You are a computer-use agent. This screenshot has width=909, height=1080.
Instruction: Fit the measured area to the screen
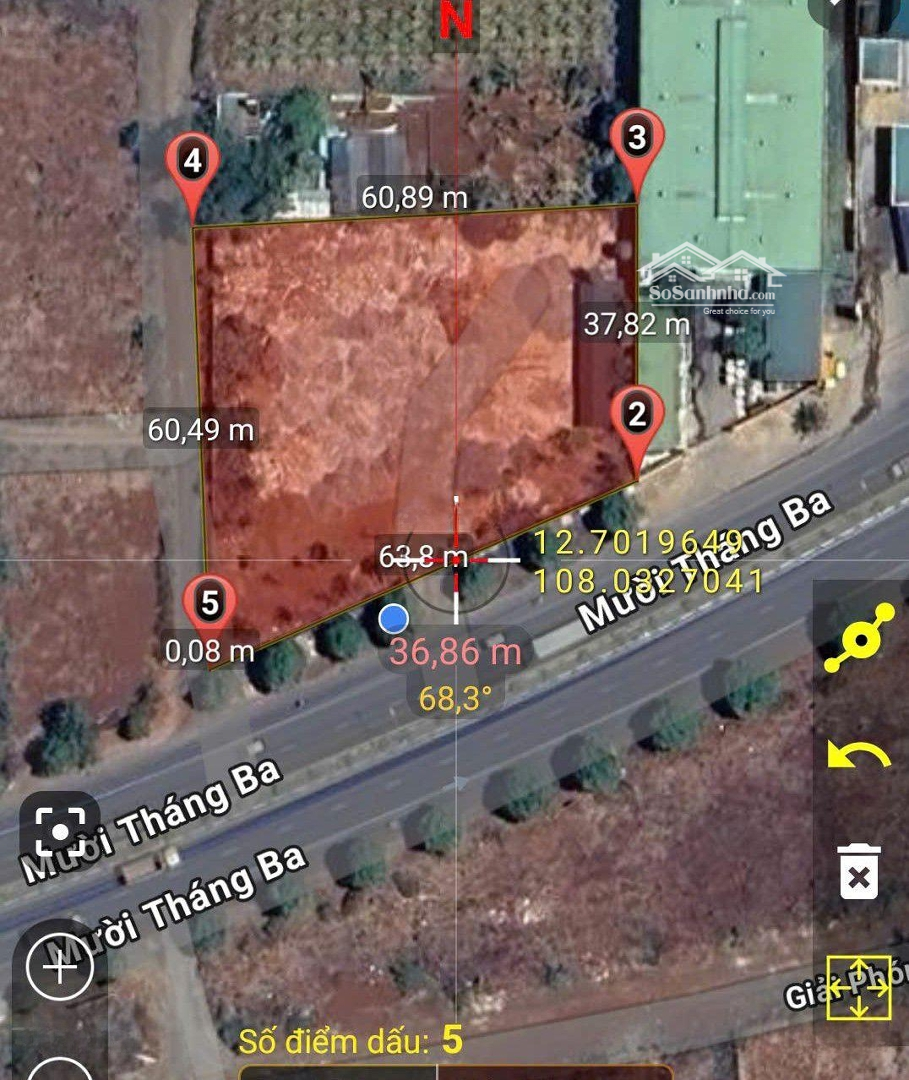(x=859, y=988)
